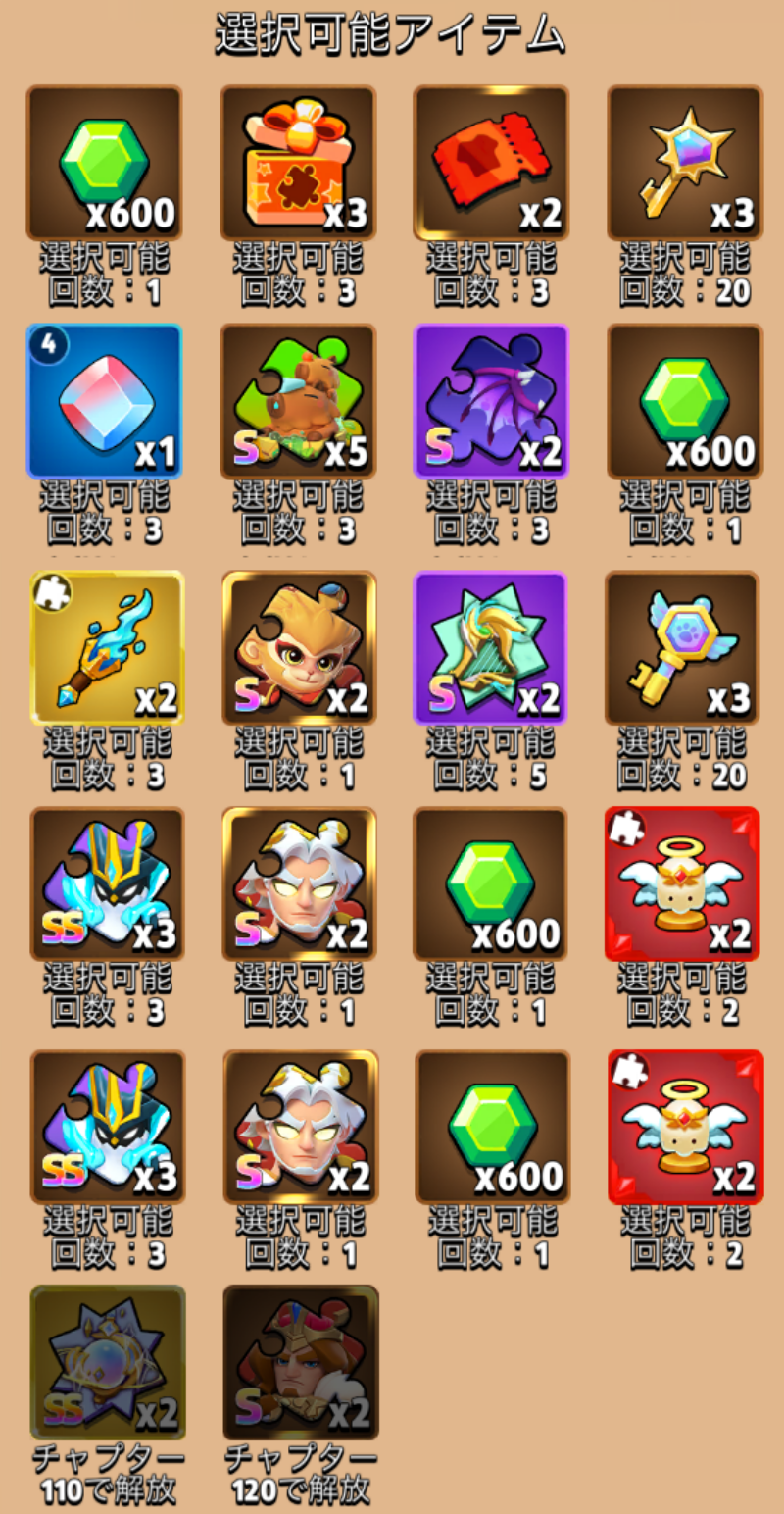Choose the golden harp piece x2
784x1514 pixels.
click(490, 647)
